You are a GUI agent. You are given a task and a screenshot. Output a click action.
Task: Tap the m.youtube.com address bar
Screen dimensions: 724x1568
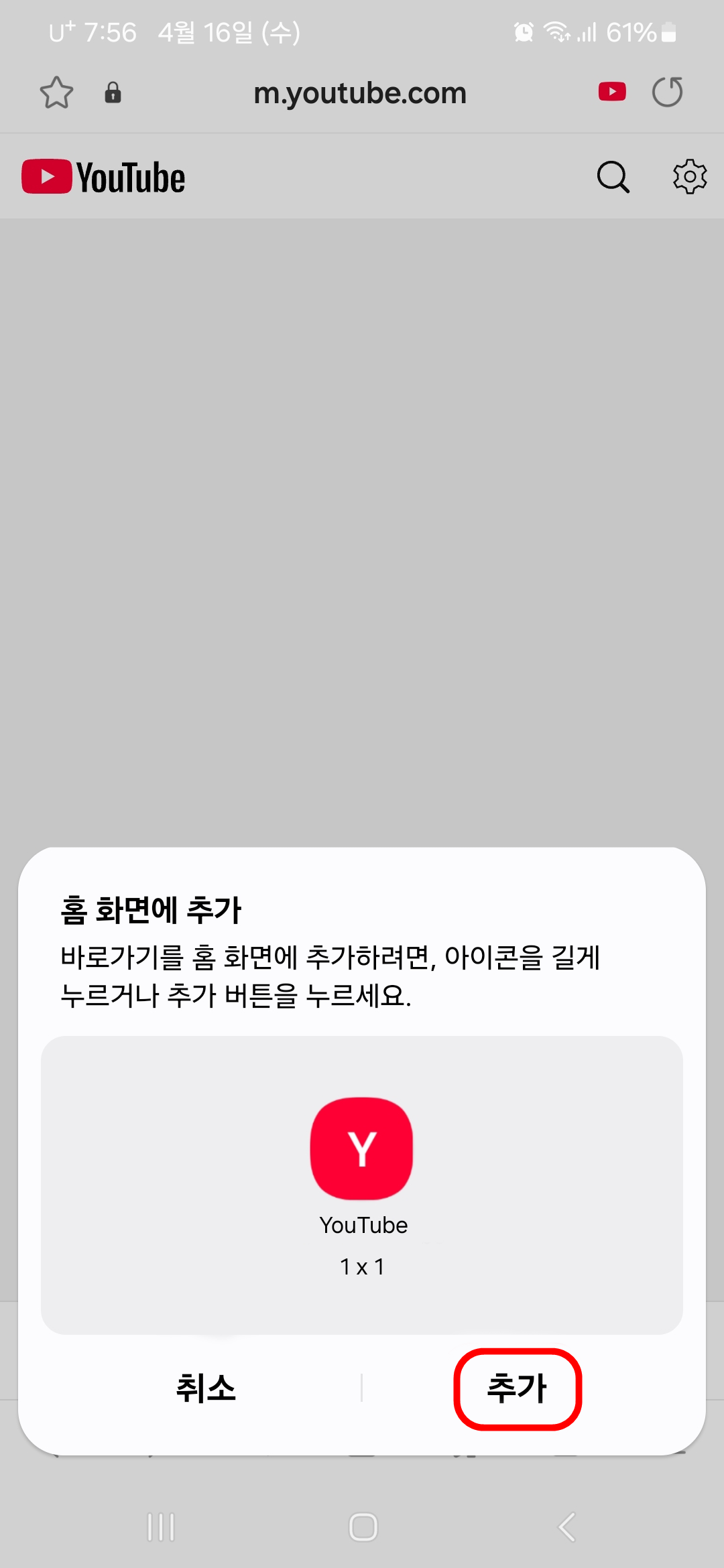[361, 93]
